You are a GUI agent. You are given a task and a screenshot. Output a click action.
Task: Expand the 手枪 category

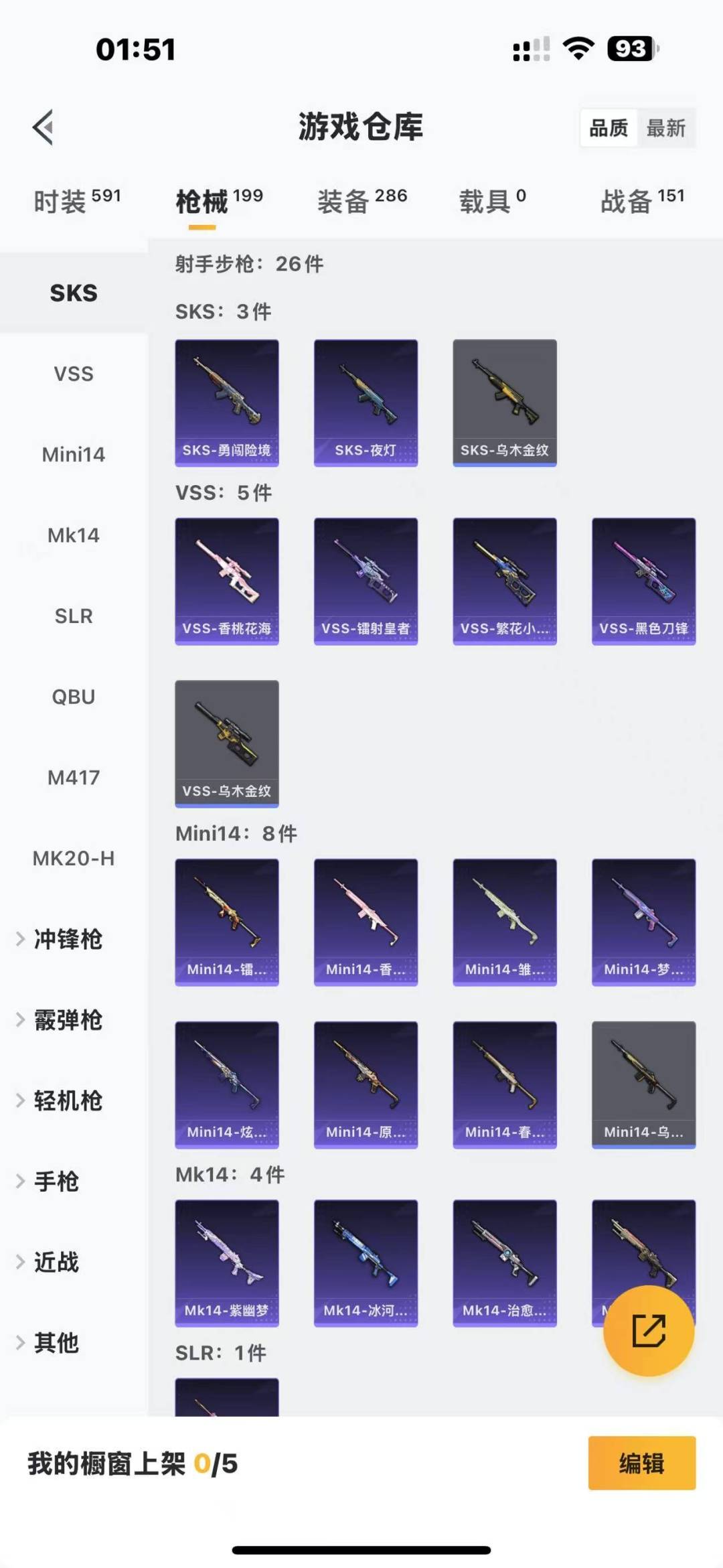coord(57,1182)
